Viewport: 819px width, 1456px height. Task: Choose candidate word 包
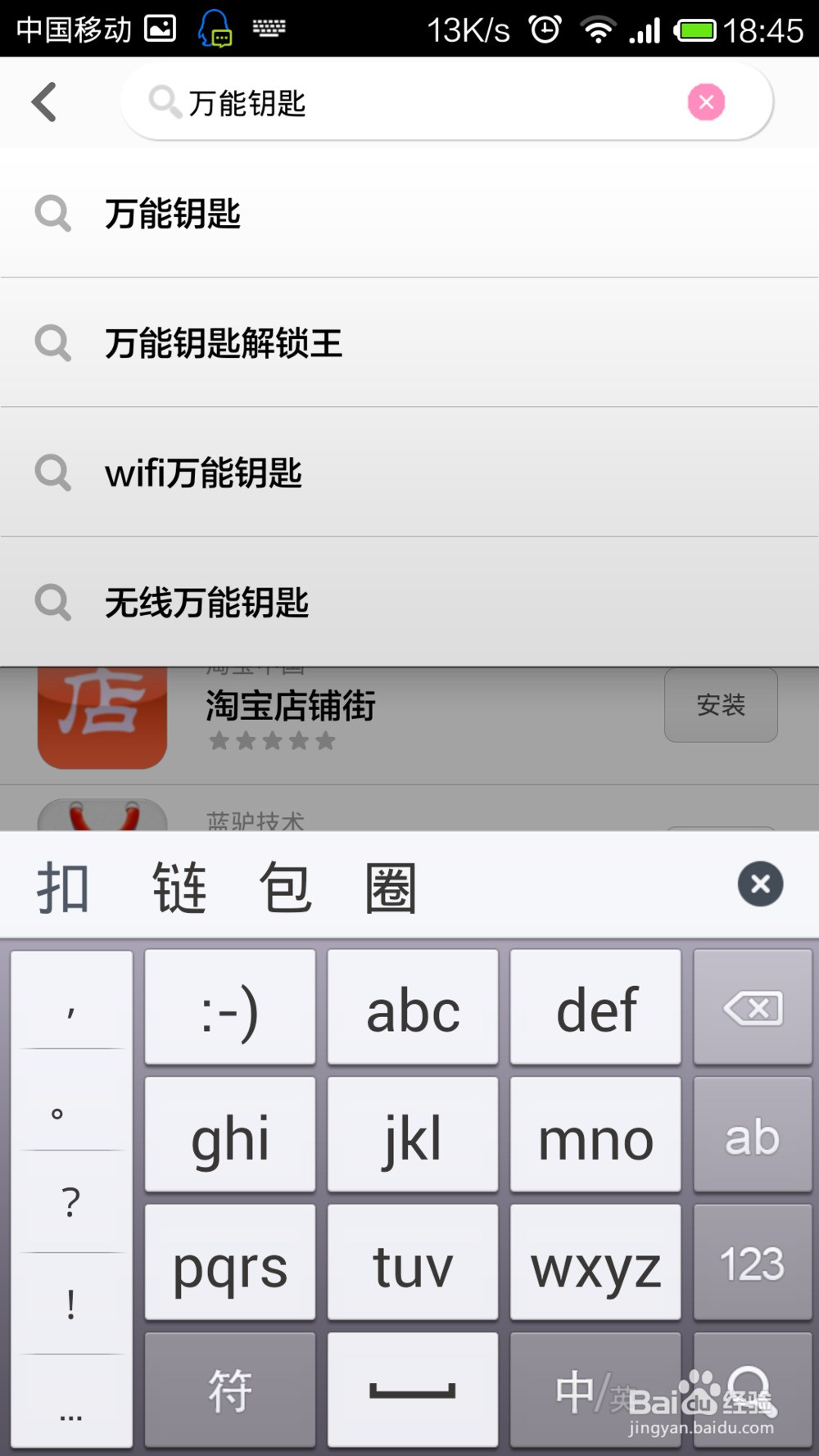(285, 888)
